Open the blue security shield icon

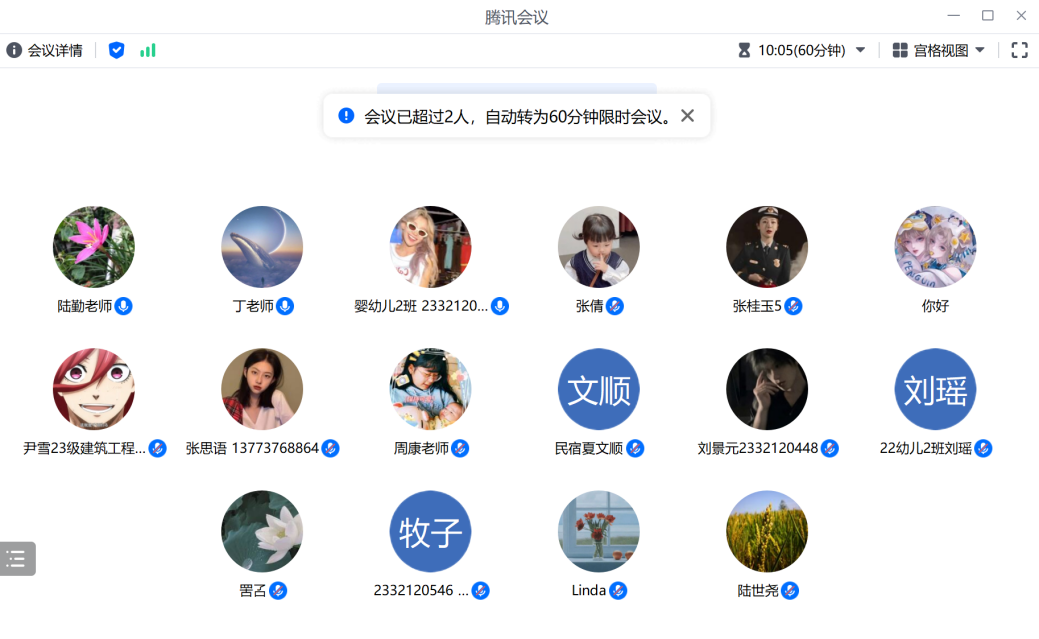click(x=117, y=50)
